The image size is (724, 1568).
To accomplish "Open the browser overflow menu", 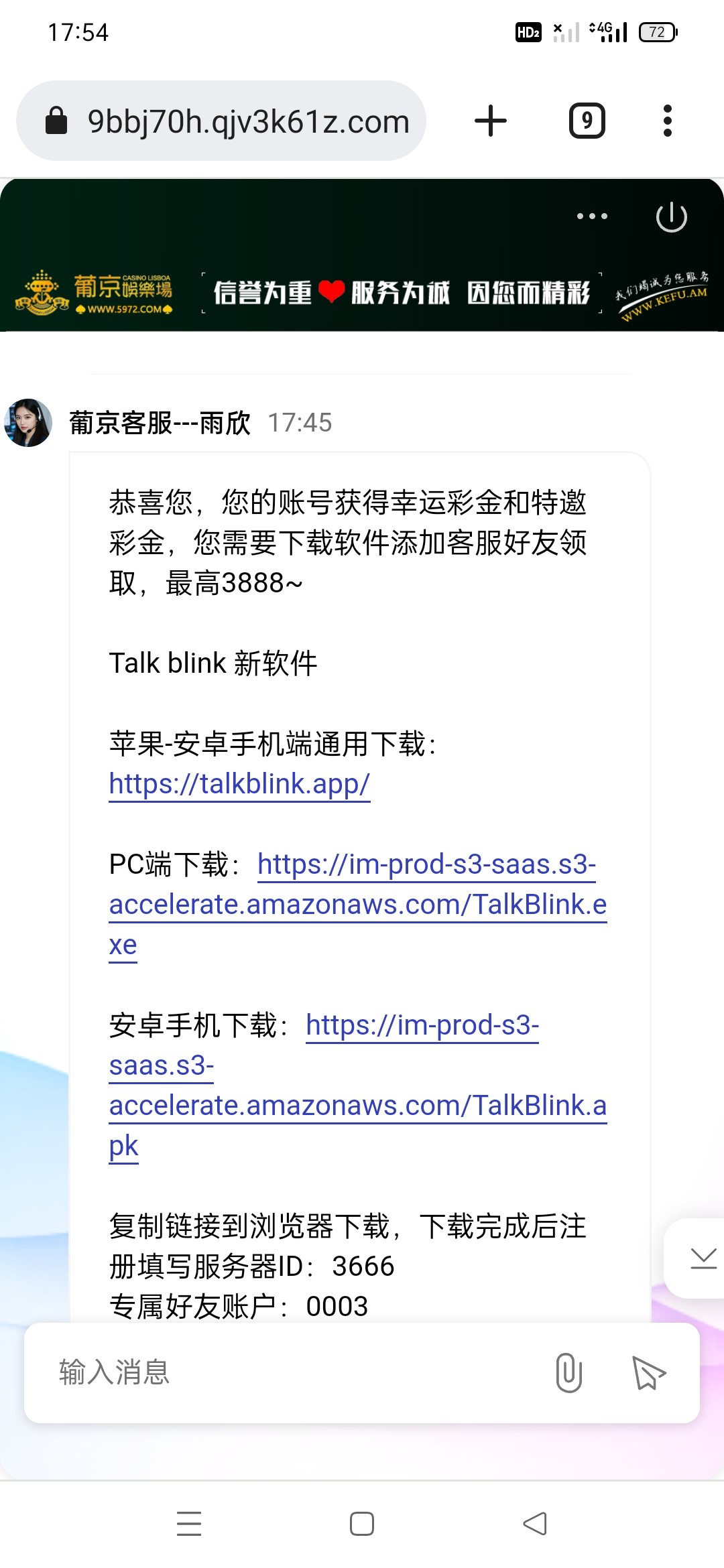I will [667, 121].
